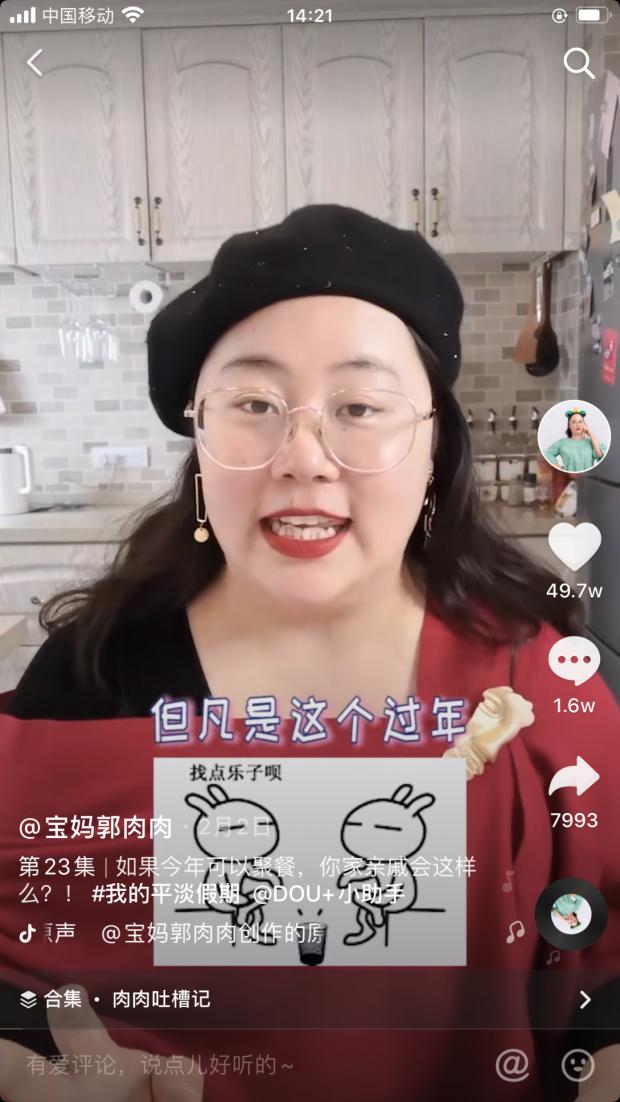Open search with the magnifier icon

[579, 63]
